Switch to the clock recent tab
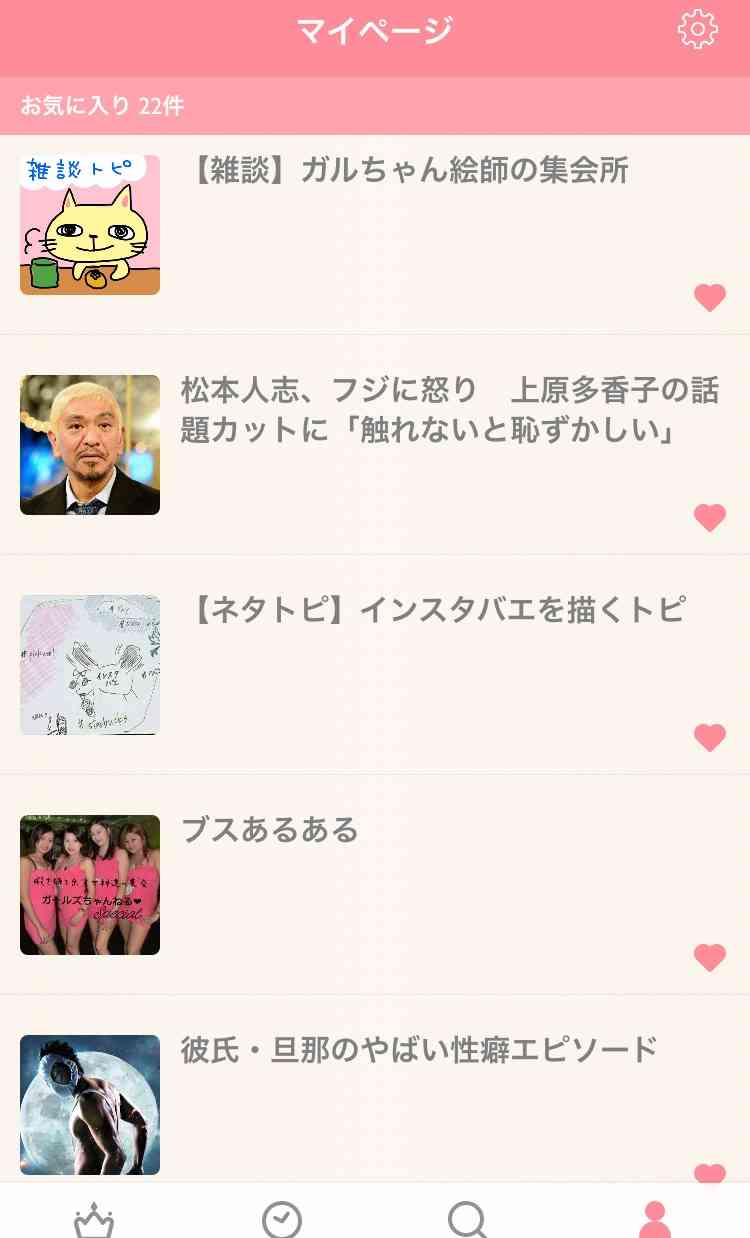750x1238 pixels. pyautogui.click(x=282, y=1220)
